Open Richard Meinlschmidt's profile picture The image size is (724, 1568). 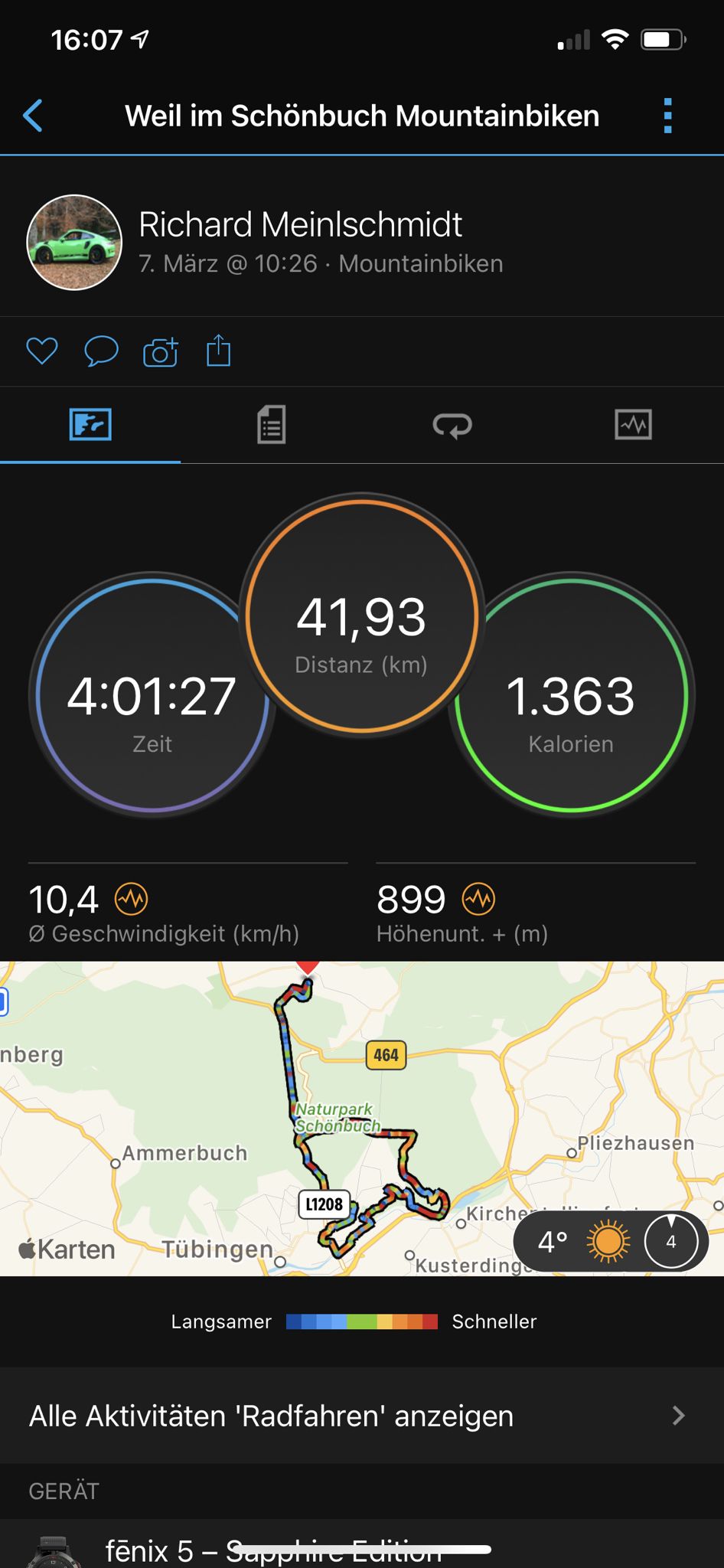click(74, 242)
